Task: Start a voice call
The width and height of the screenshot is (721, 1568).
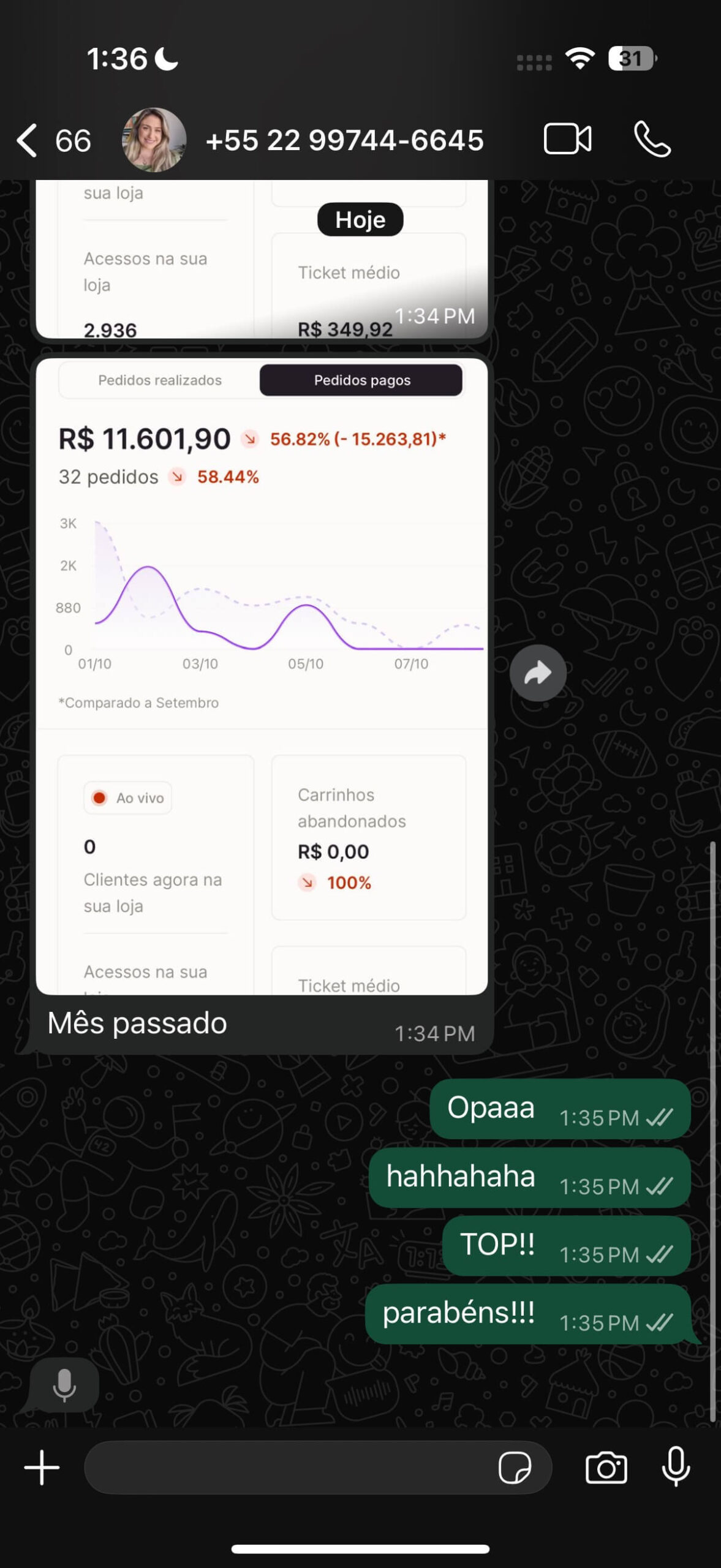Action: [652, 139]
